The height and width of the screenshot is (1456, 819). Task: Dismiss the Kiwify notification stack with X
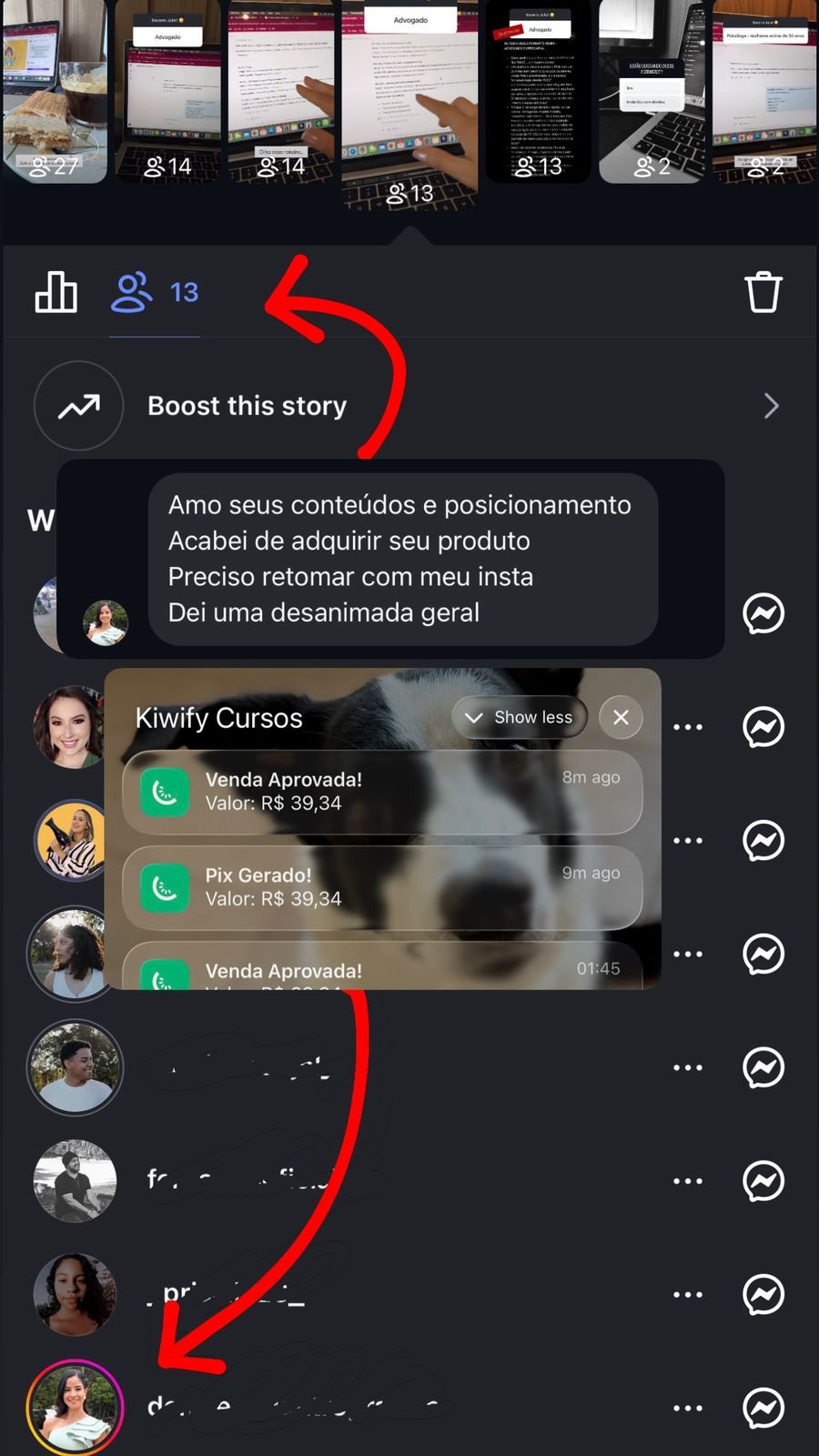(621, 717)
